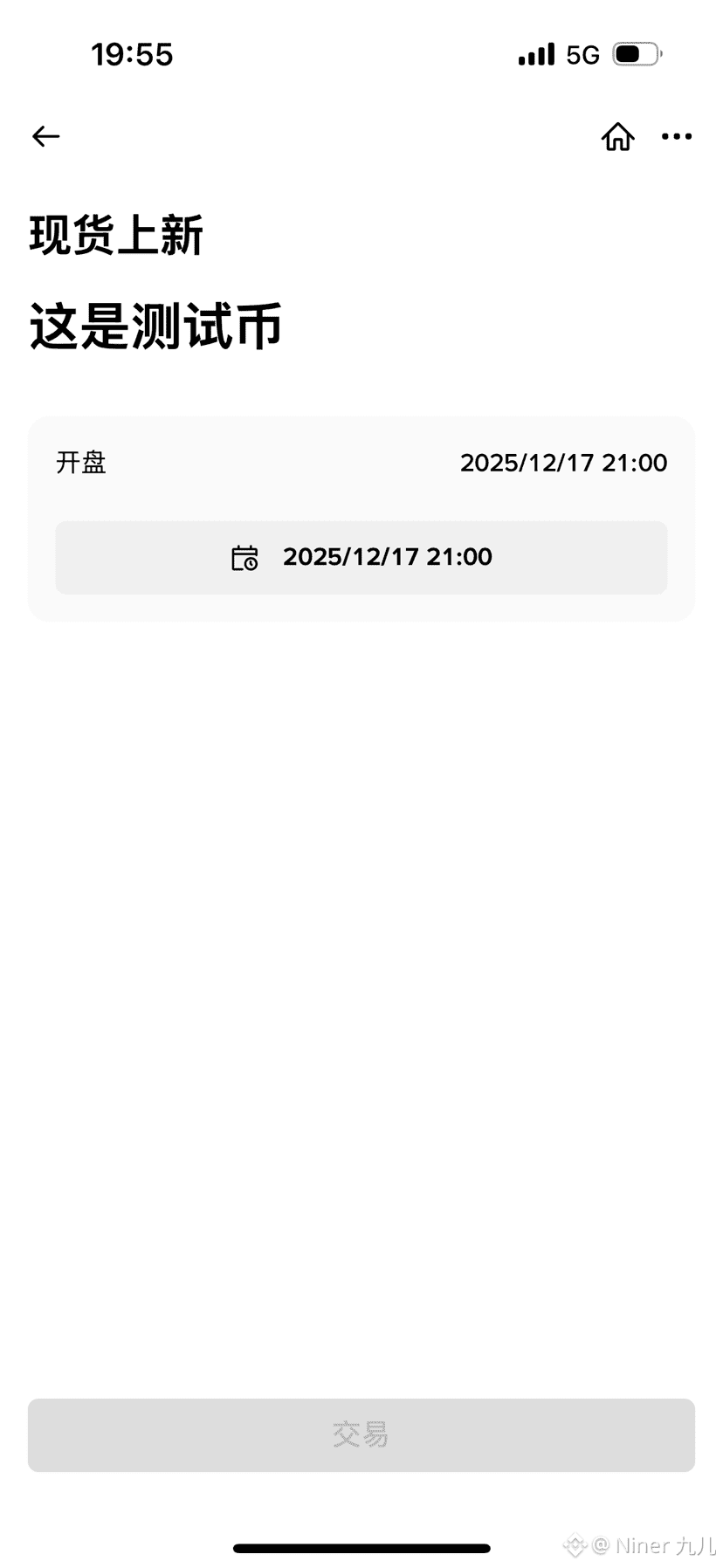Select the date selector field below 开盘
Viewport: 723px width, 1568px height.
pos(361,557)
